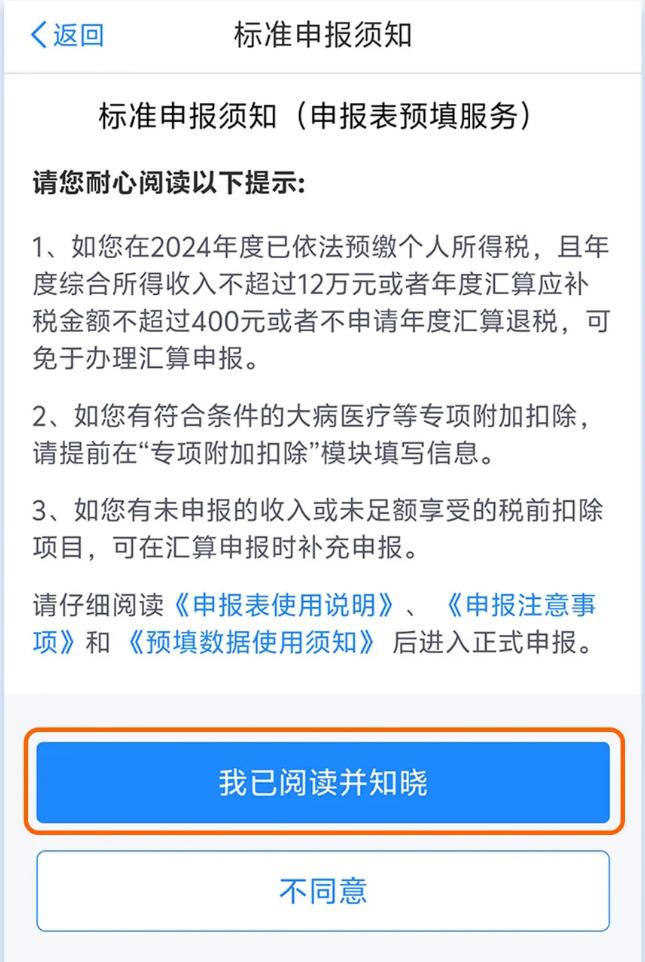
Task: Decline by tapping 不同意
Action: 323,891
